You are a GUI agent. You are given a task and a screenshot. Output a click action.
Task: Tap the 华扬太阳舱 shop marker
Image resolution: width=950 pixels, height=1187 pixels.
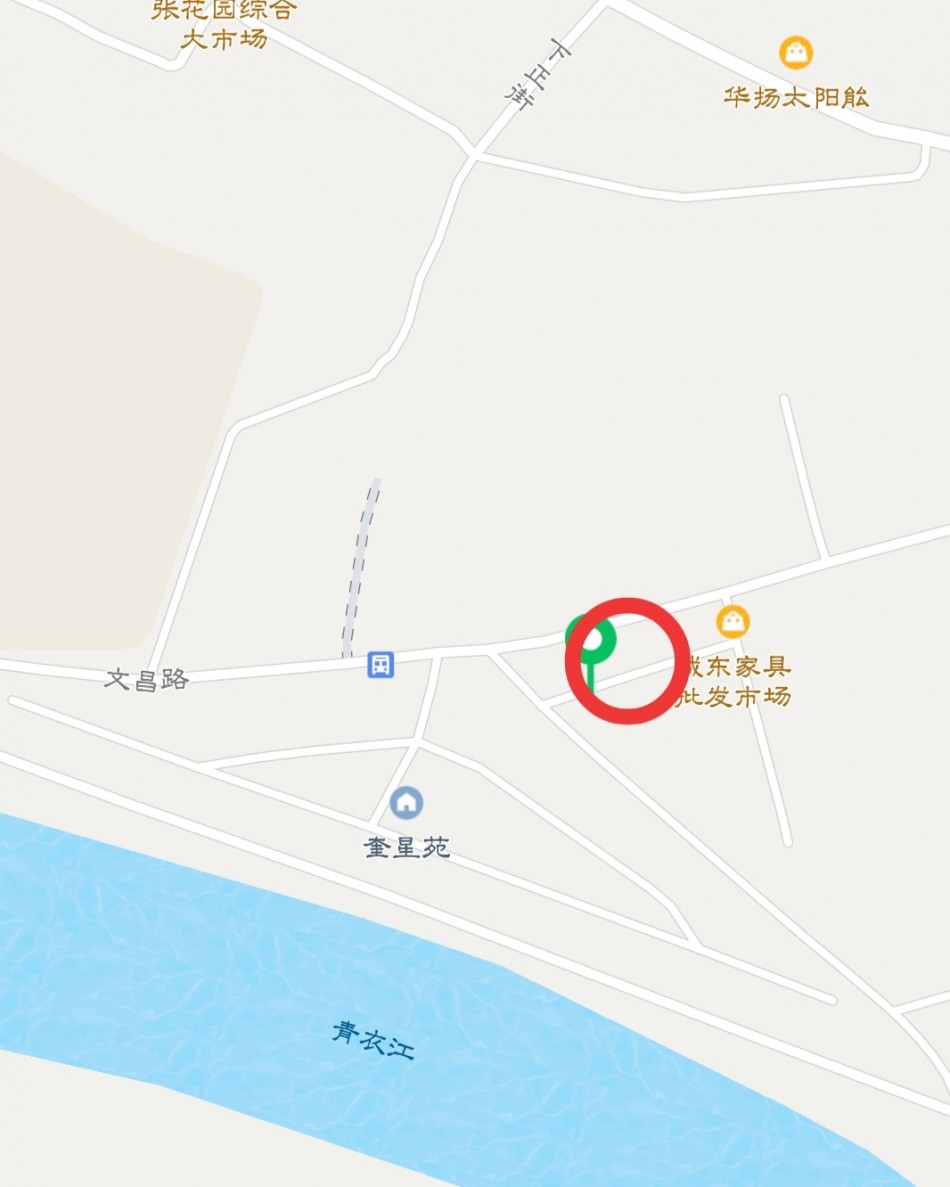tap(796, 52)
